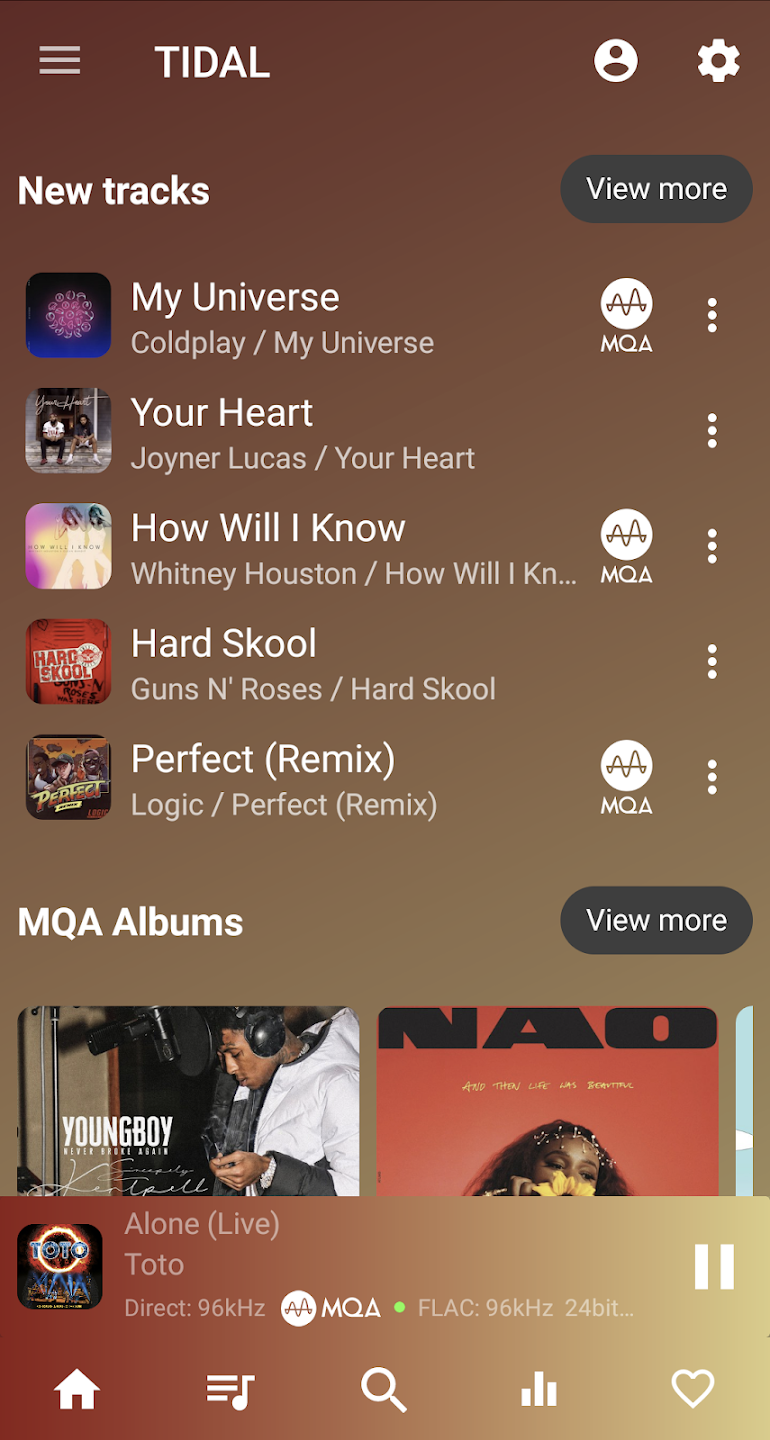Open more options for My Universe
The height and width of the screenshot is (1440, 770).
712,316
